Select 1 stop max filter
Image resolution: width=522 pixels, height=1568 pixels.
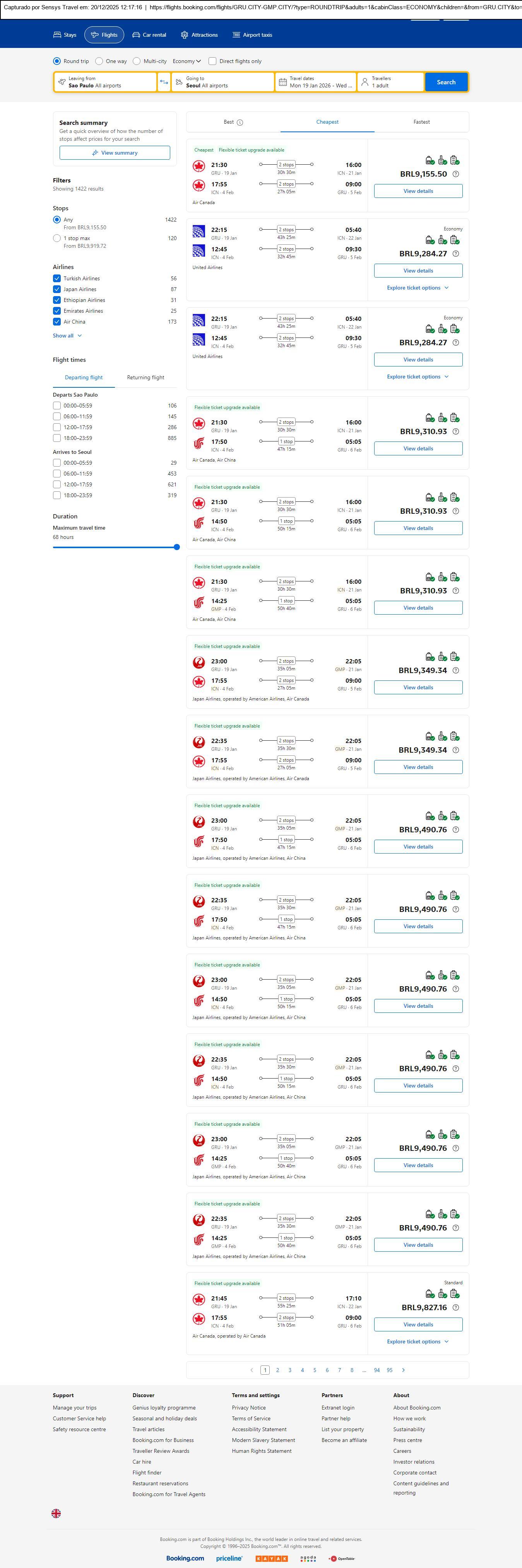tap(56, 239)
